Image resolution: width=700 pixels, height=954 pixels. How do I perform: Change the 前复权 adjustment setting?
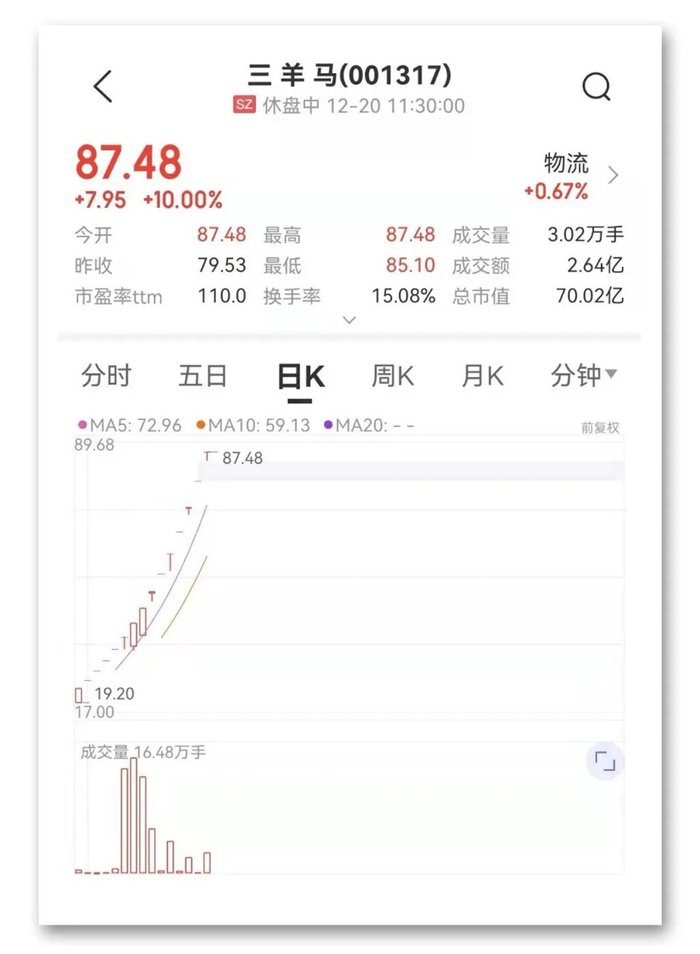[x=600, y=428]
